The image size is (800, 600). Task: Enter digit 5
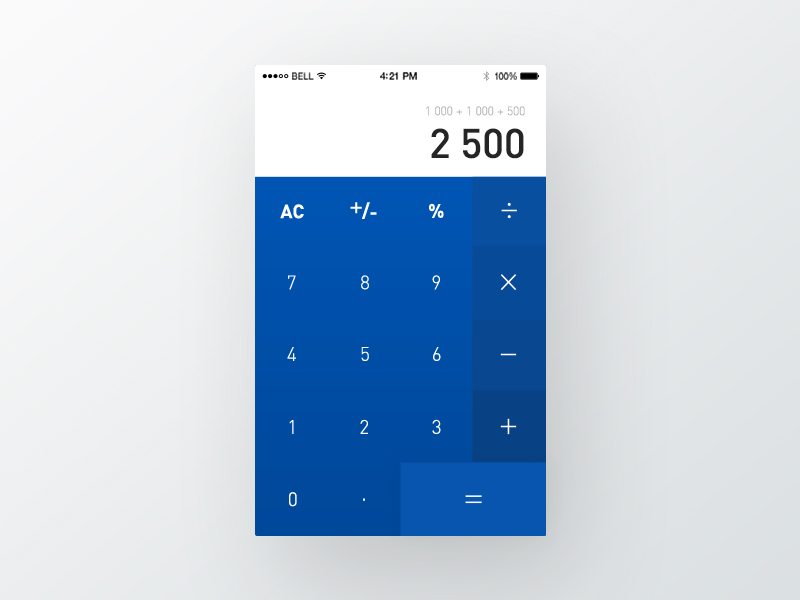[364, 355]
